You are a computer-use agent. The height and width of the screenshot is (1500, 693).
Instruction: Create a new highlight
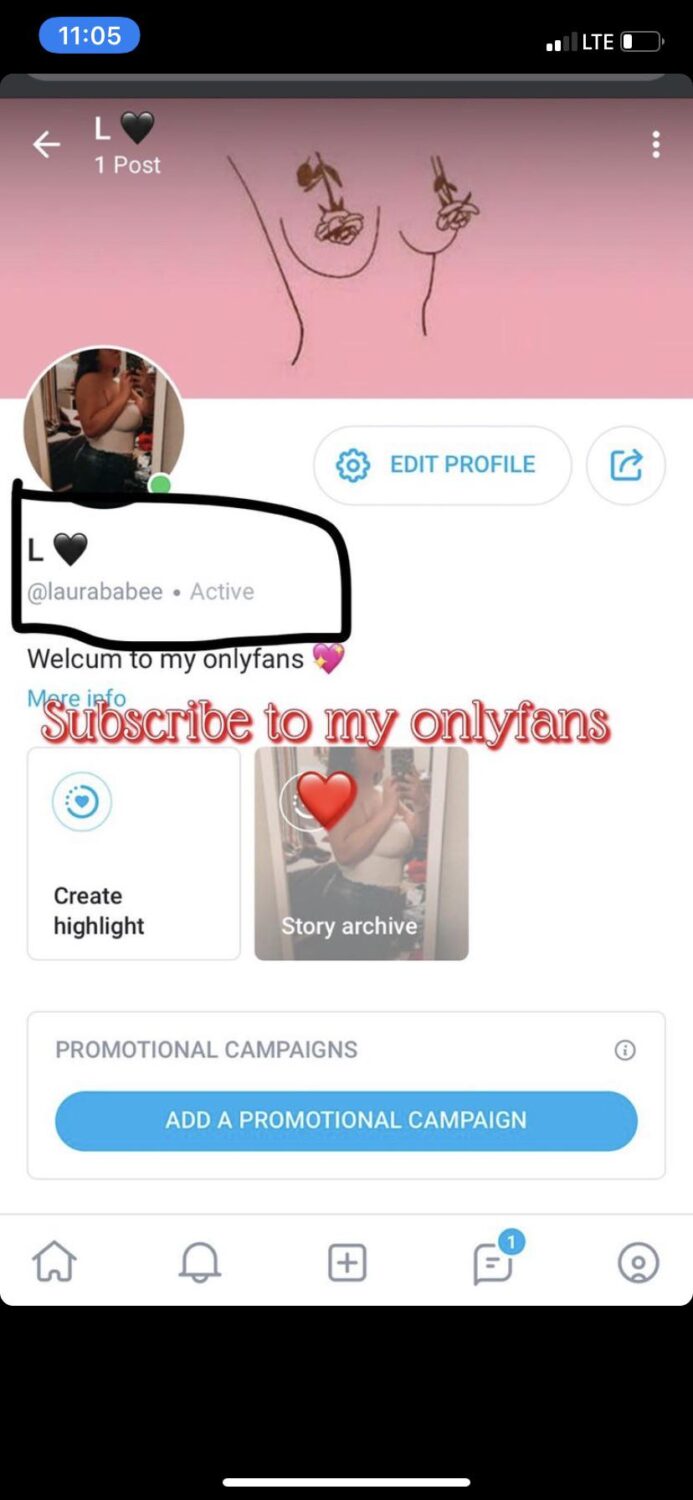tap(134, 853)
